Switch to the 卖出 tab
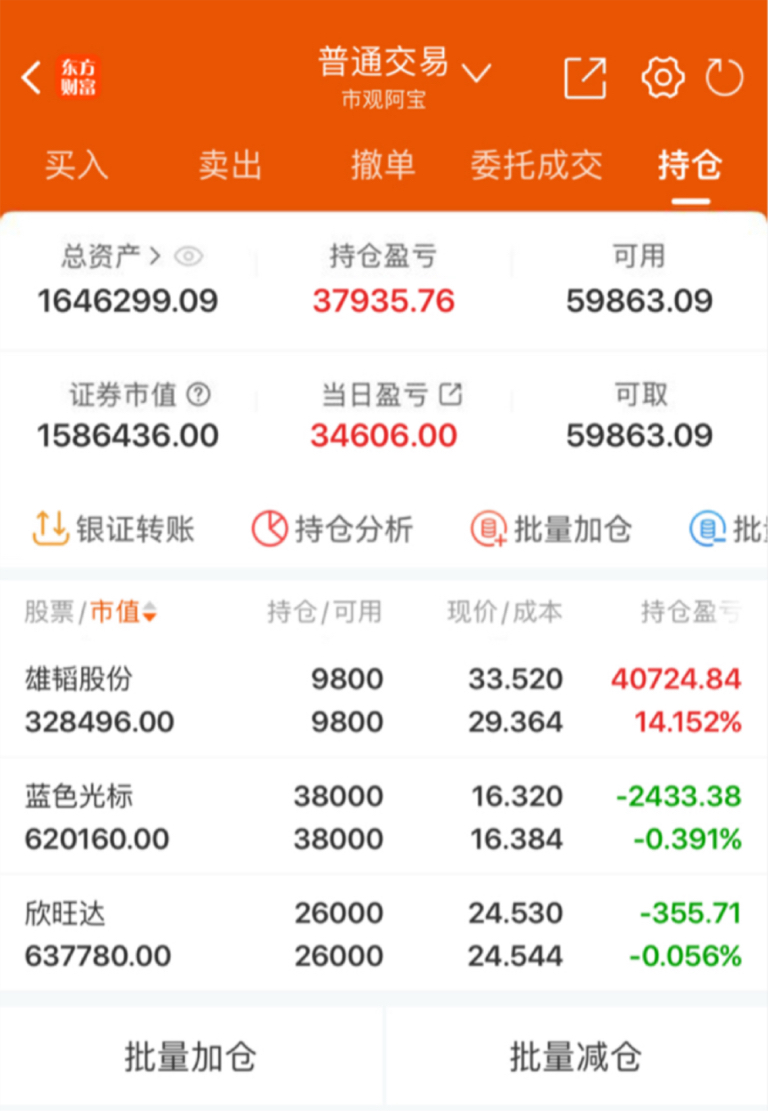 [x=230, y=165]
